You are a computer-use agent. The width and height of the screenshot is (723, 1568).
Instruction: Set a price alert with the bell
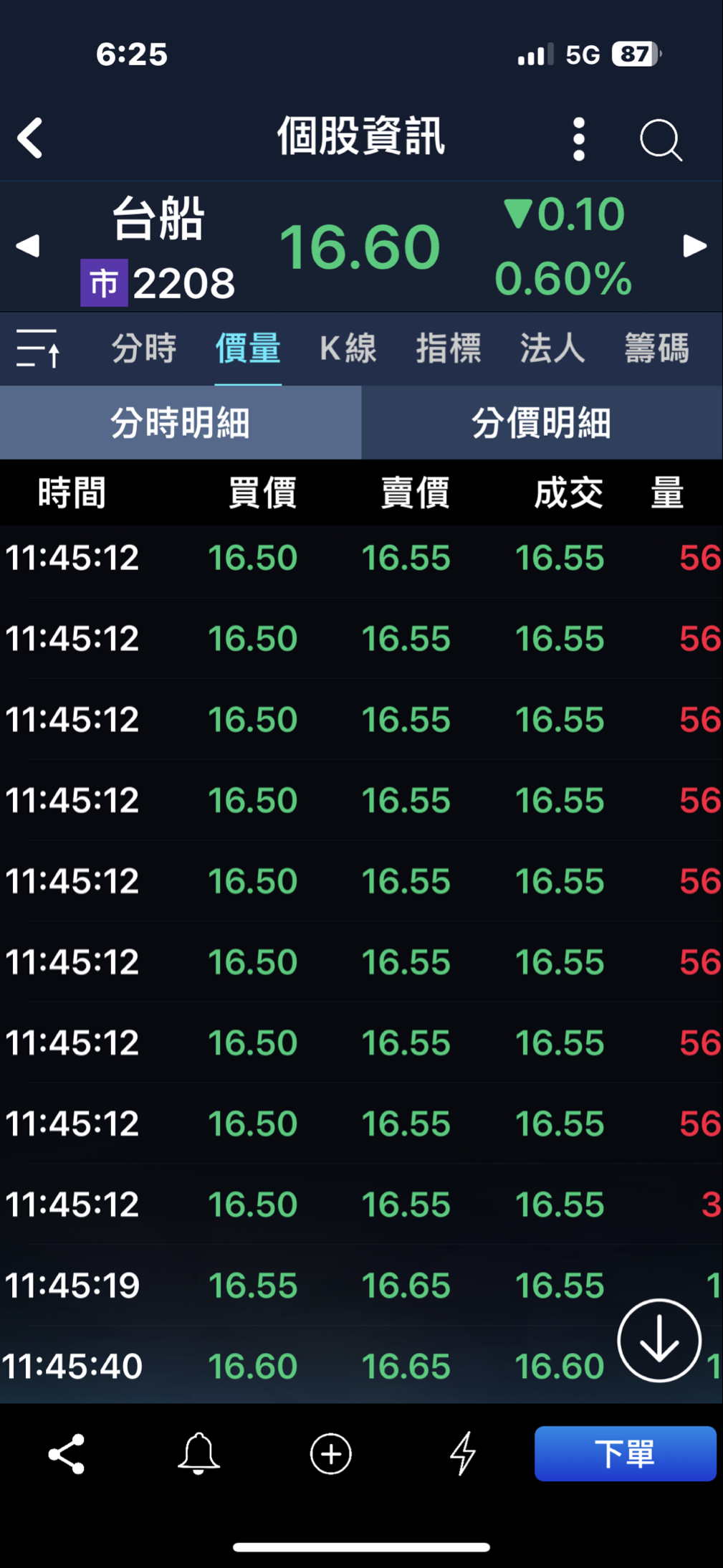198,1454
